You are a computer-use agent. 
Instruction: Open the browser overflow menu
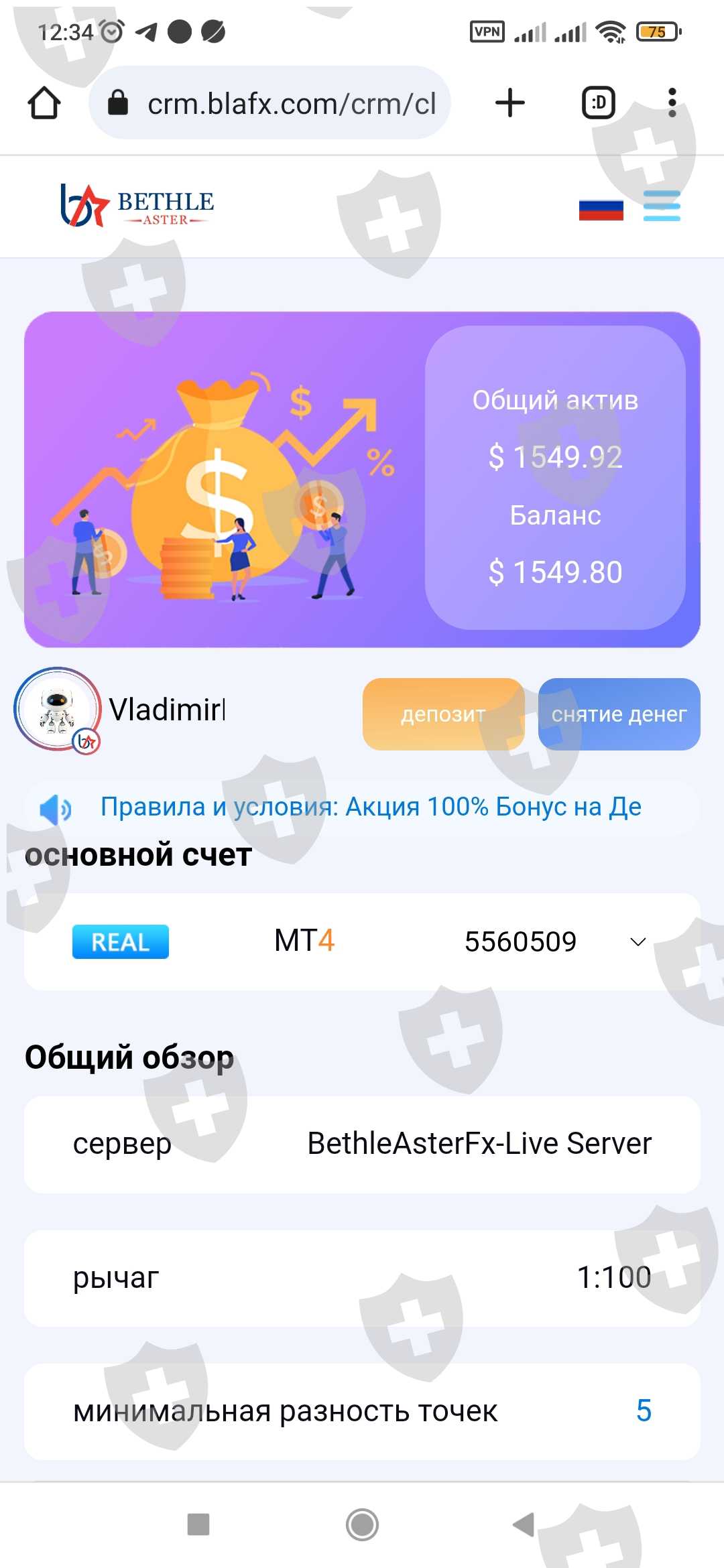pyautogui.click(x=672, y=103)
